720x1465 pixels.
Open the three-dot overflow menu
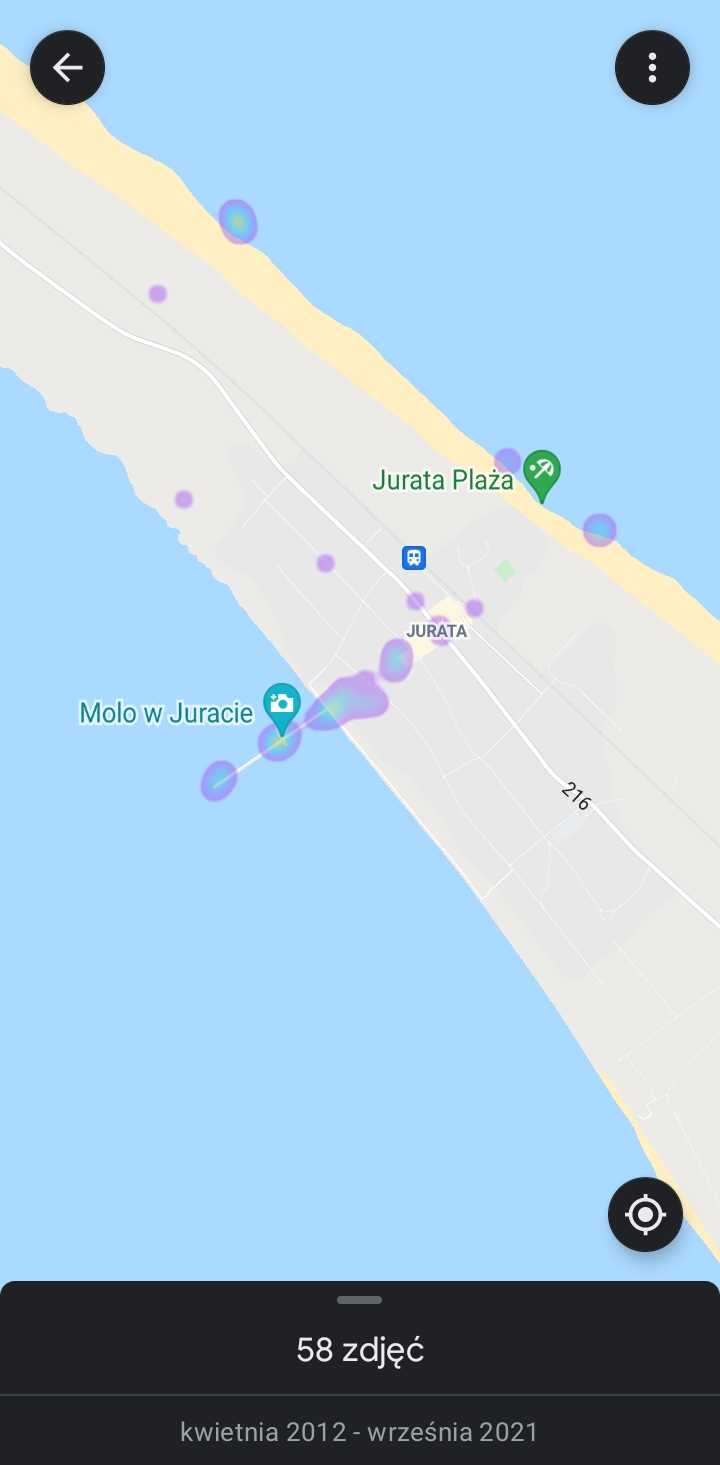pos(652,67)
